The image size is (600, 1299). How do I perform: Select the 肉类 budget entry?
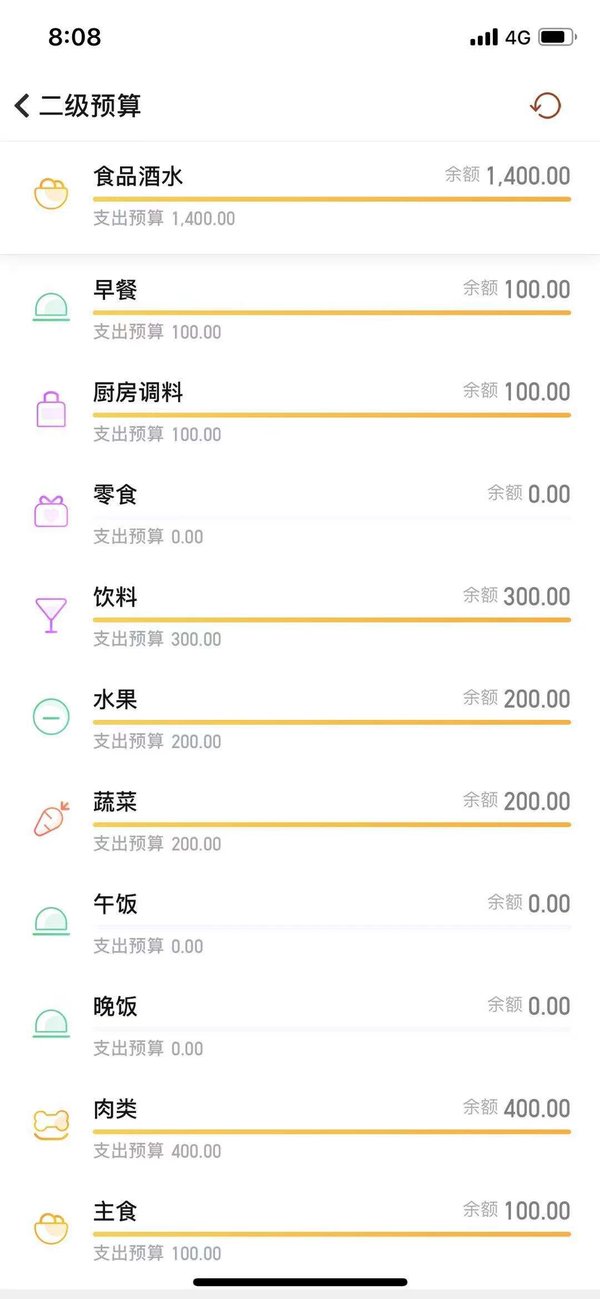(x=300, y=1126)
